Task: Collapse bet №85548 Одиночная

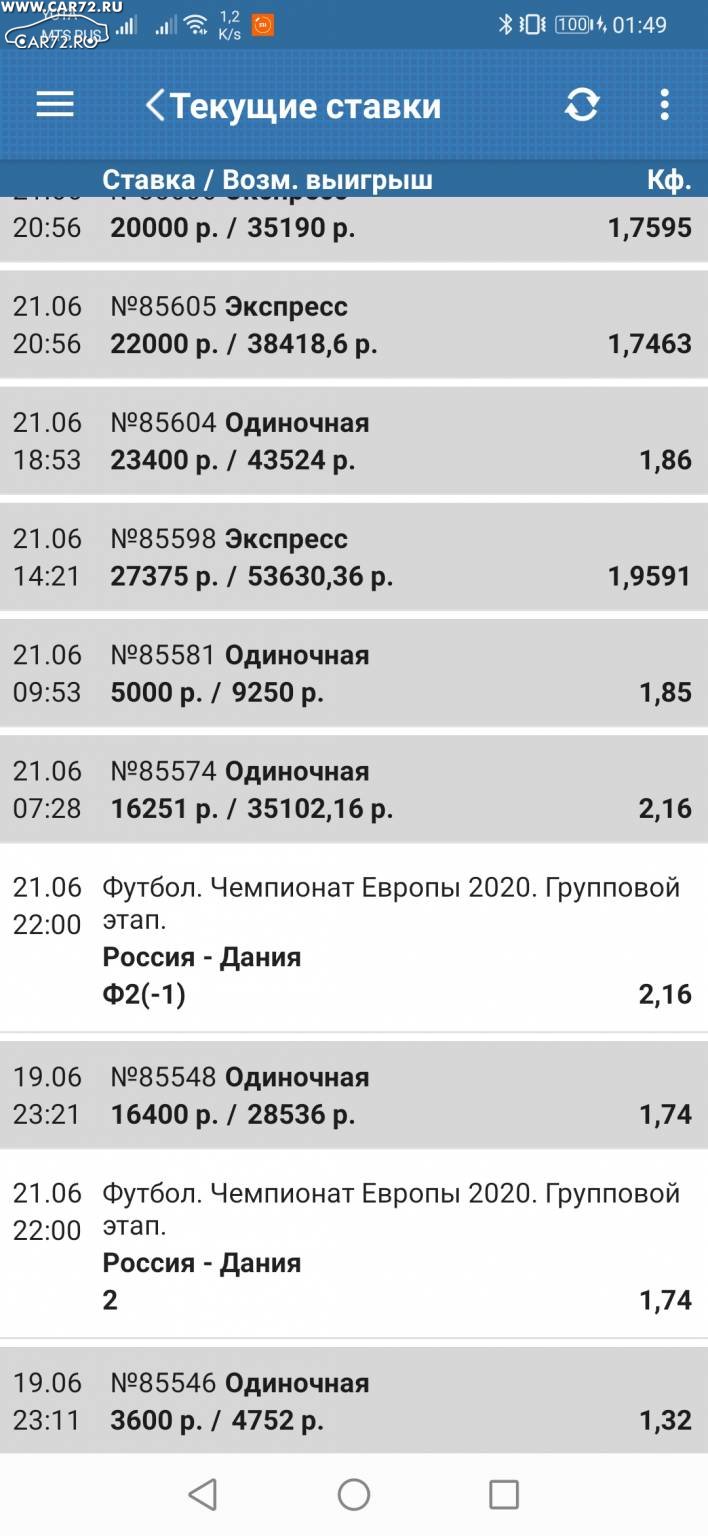Action: point(354,1095)
